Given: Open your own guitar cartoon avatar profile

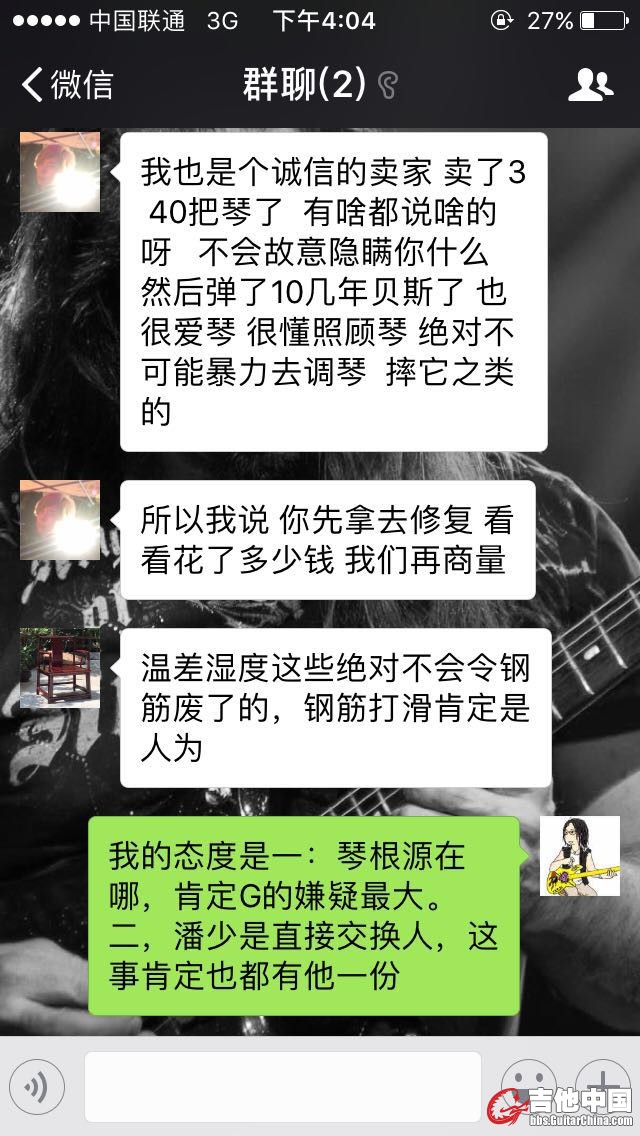Looking at the screenshot, I should [x=580, y=856].
